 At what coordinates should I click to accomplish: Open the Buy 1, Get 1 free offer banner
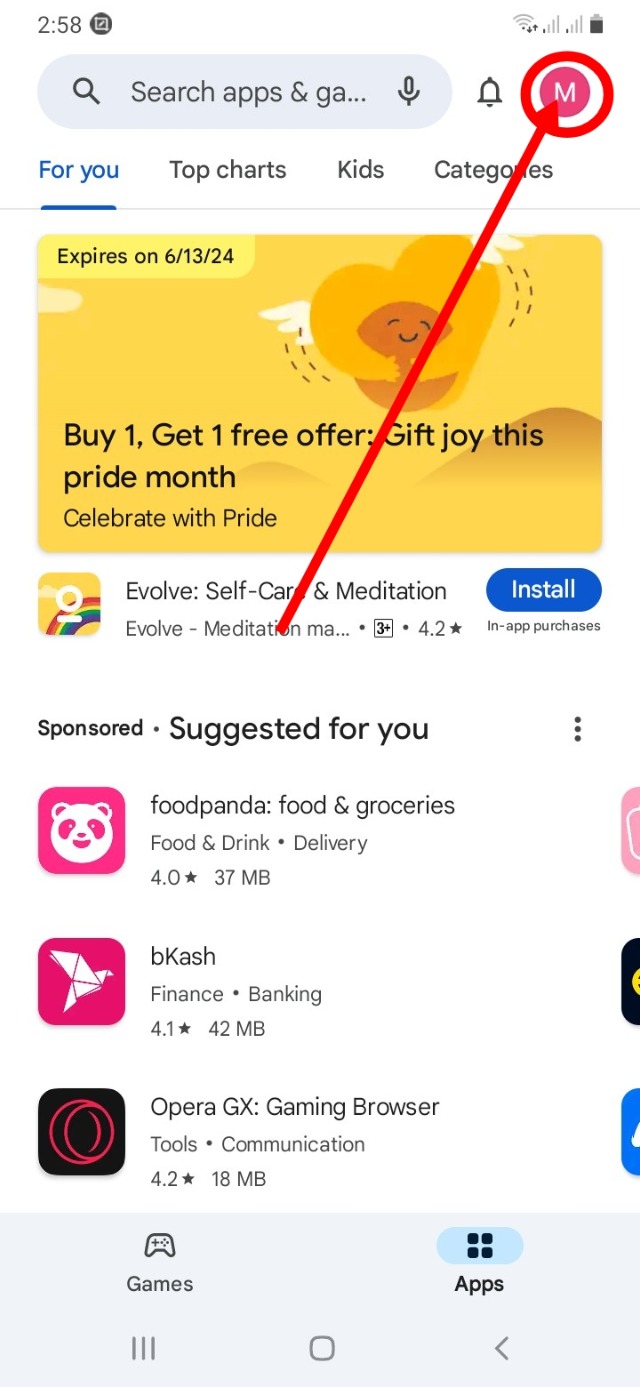pos(320,392)
